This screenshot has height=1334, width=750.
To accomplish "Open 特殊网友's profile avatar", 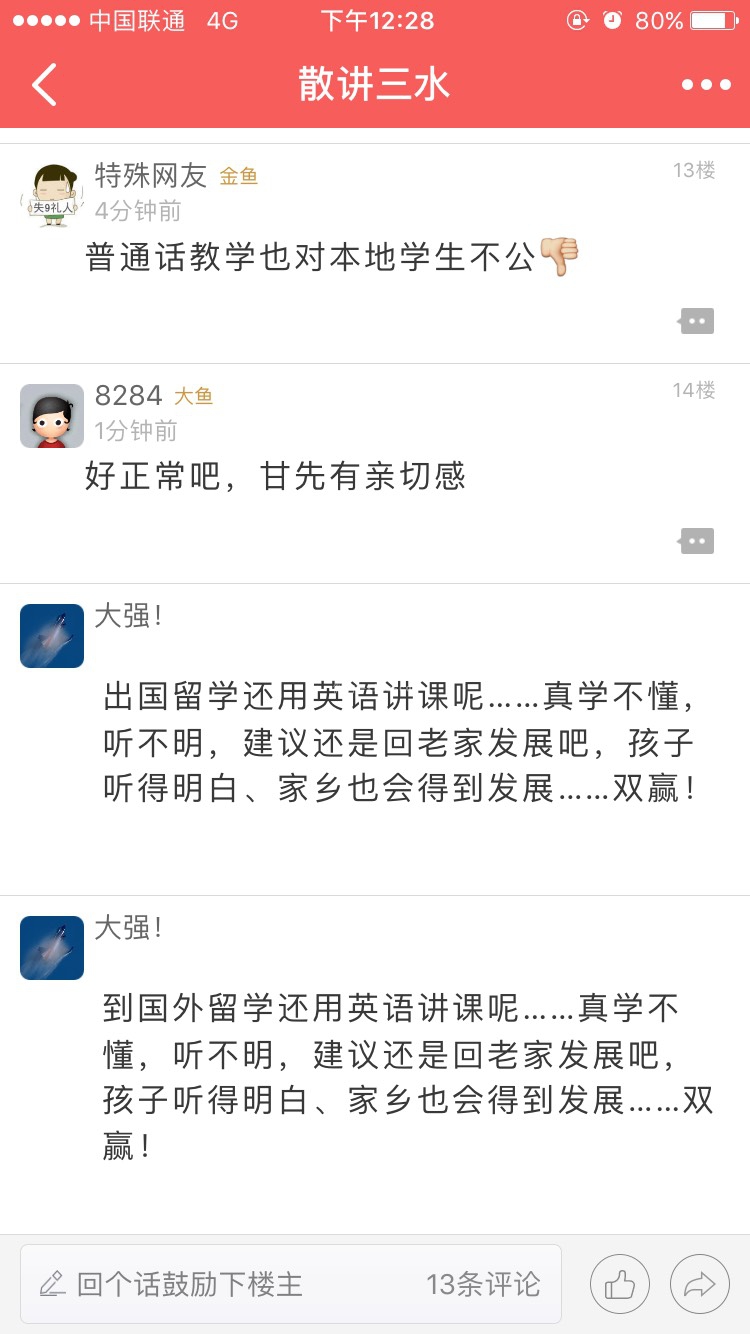I will point(52,195).
